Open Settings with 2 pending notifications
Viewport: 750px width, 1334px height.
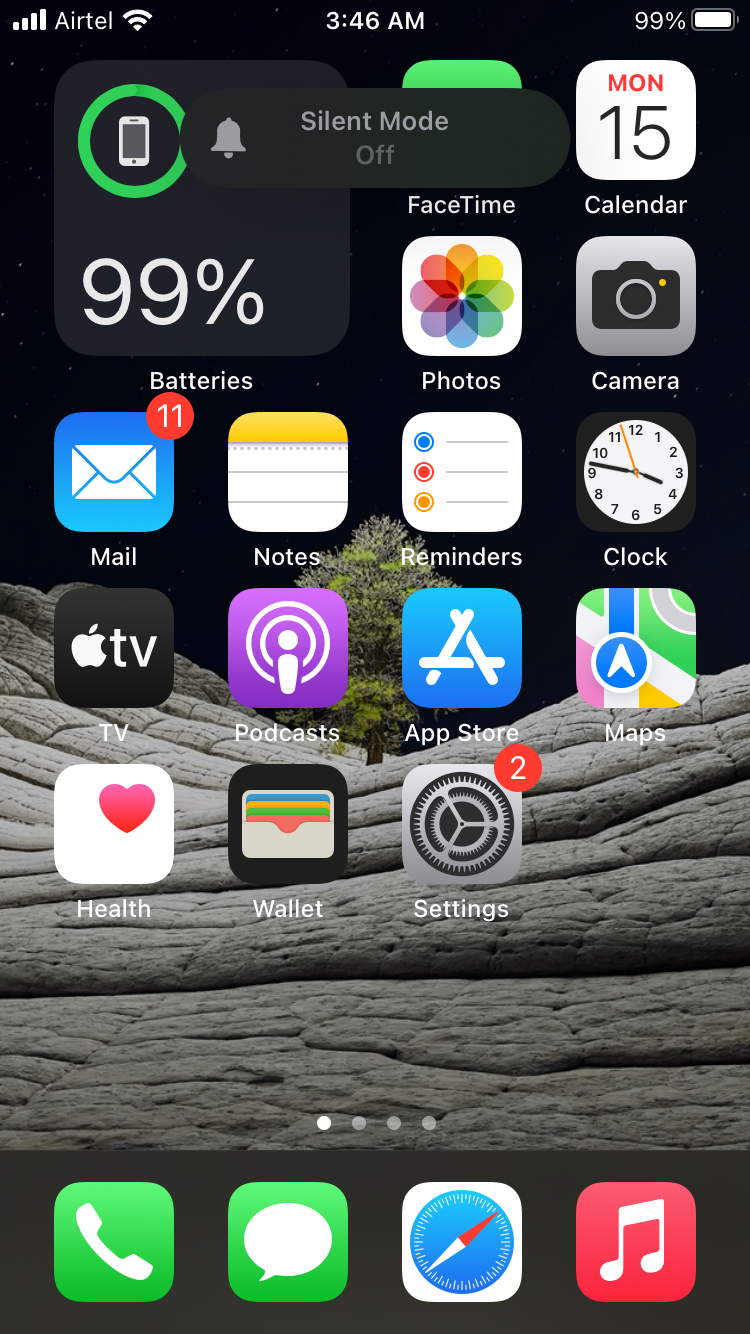tap(461, 824)
